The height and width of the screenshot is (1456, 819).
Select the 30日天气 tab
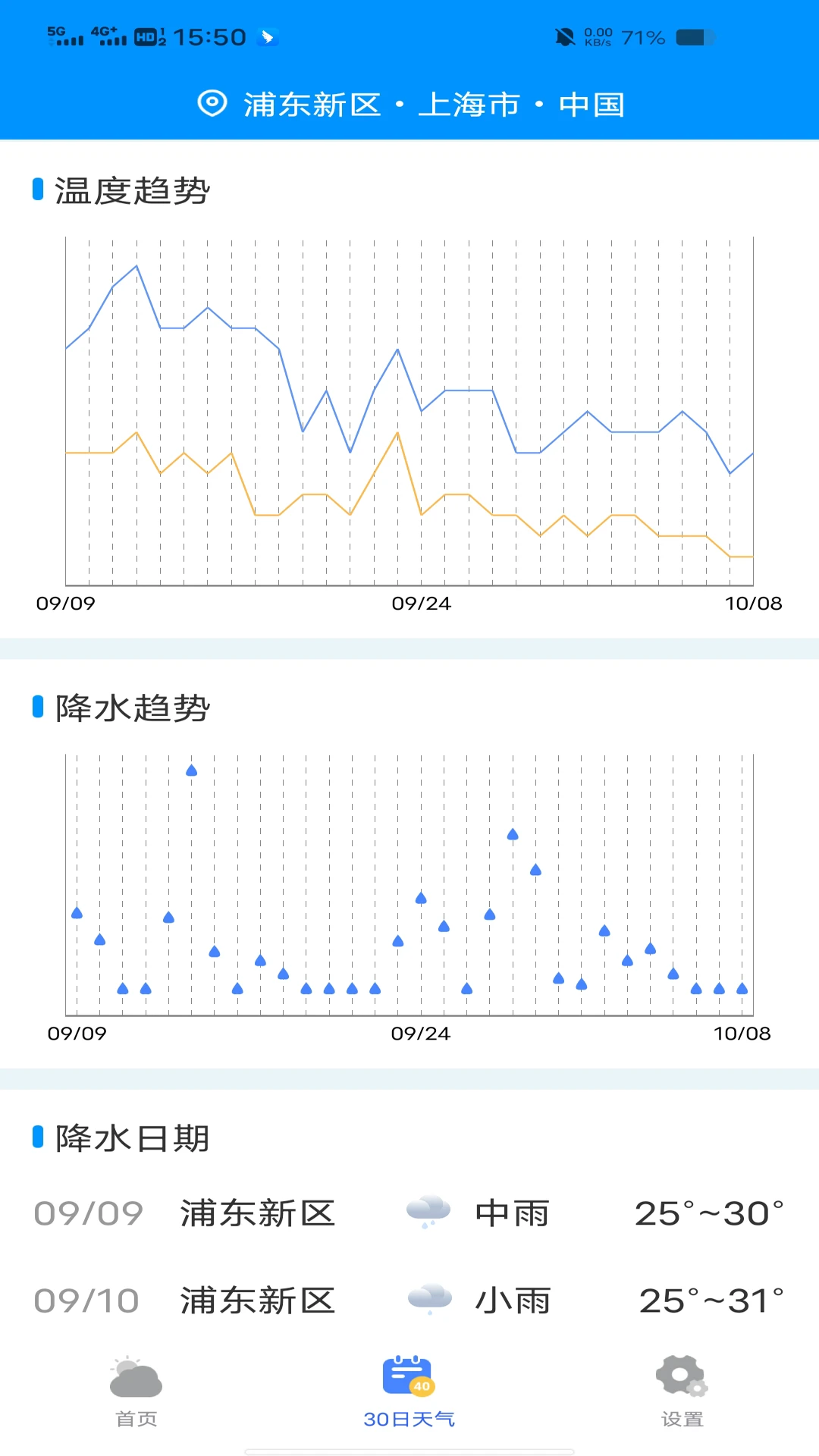(409, 1392)
